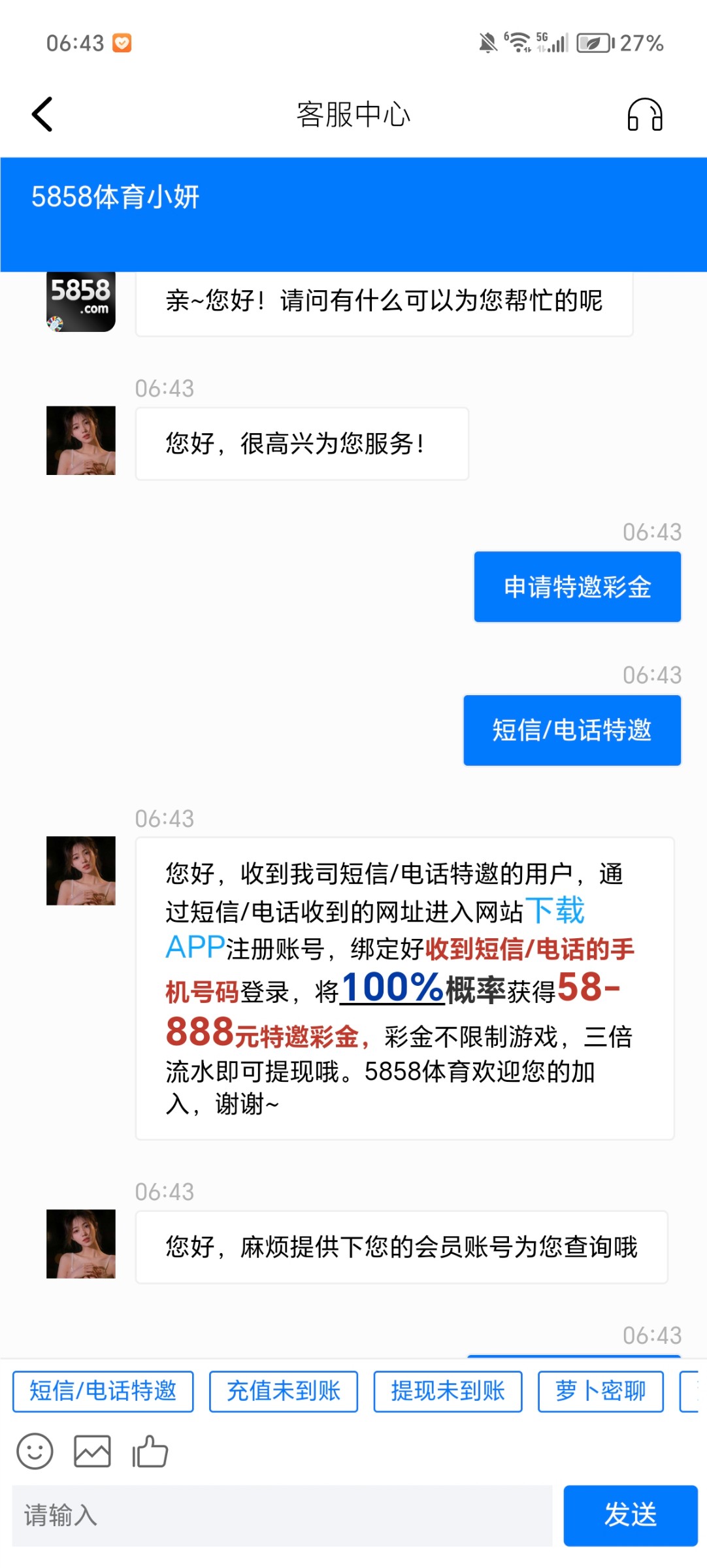Viewport: 707px width, 1568px height.
Task: Select the 萝卜密聊 chip
Action: click(600, 1391)
